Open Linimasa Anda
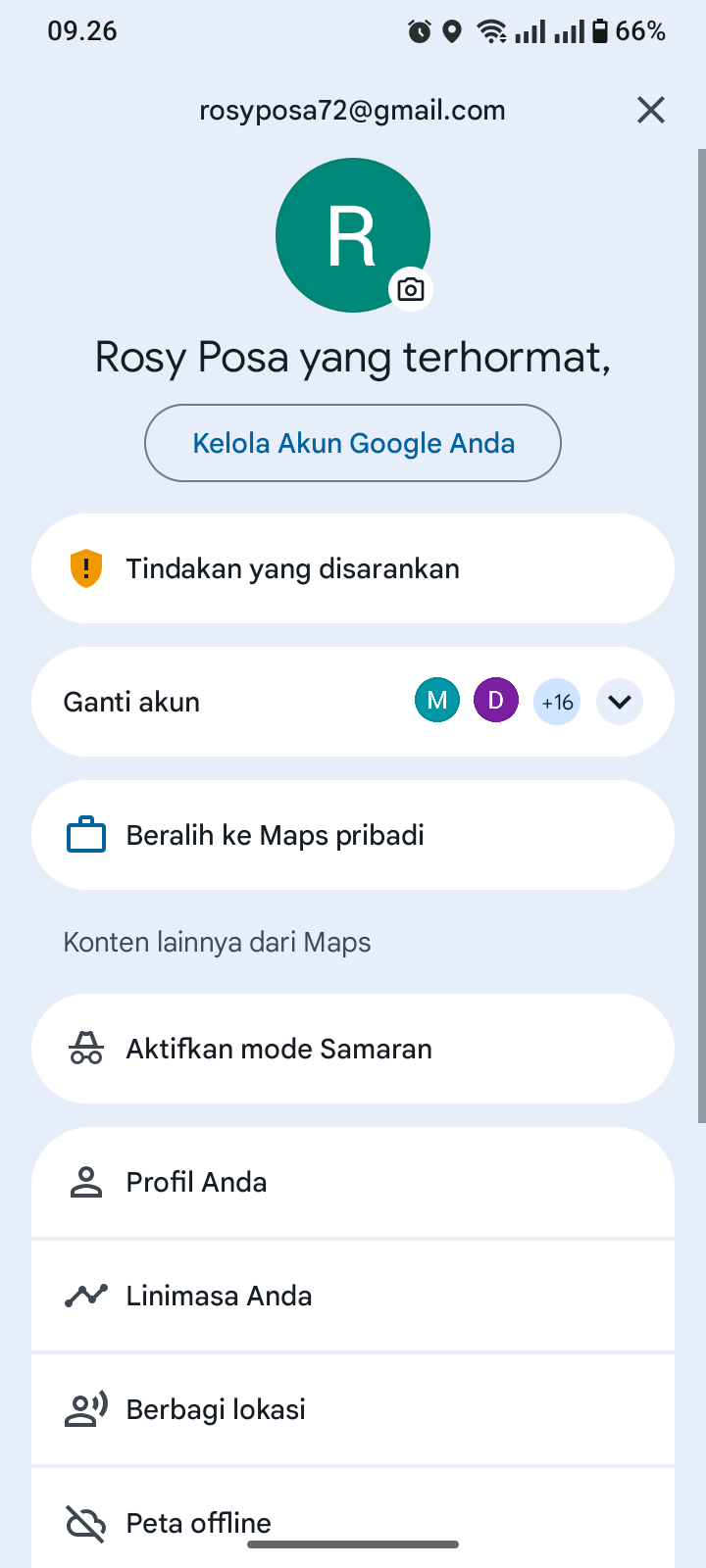This screenshot has width=706, height=1568. click(353, 1296)
